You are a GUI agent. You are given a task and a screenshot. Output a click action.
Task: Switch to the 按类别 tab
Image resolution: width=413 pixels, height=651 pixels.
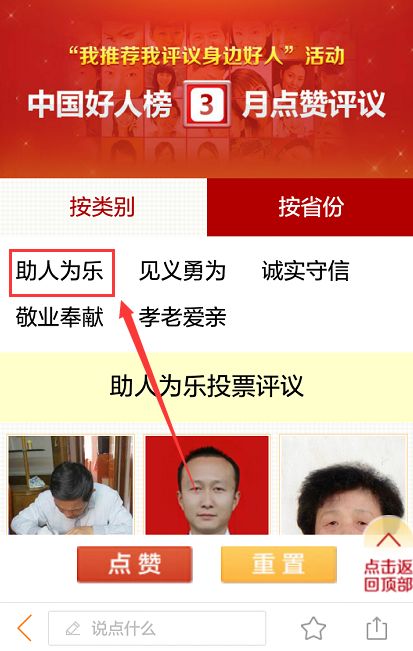point(103,207)
